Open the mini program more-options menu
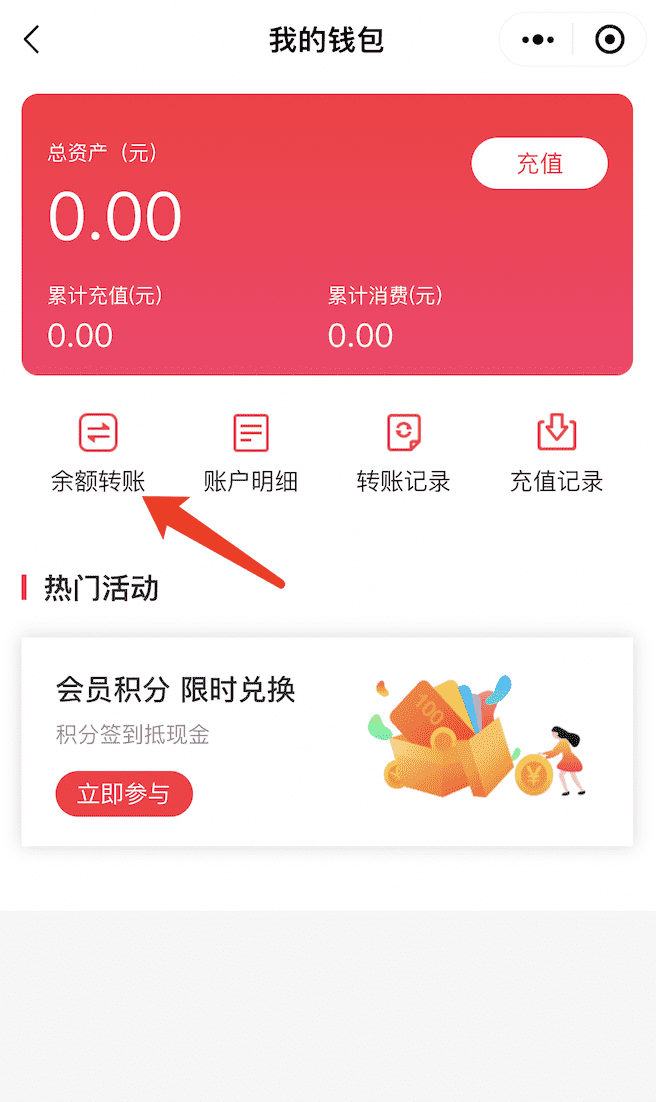 click(538, 40)
